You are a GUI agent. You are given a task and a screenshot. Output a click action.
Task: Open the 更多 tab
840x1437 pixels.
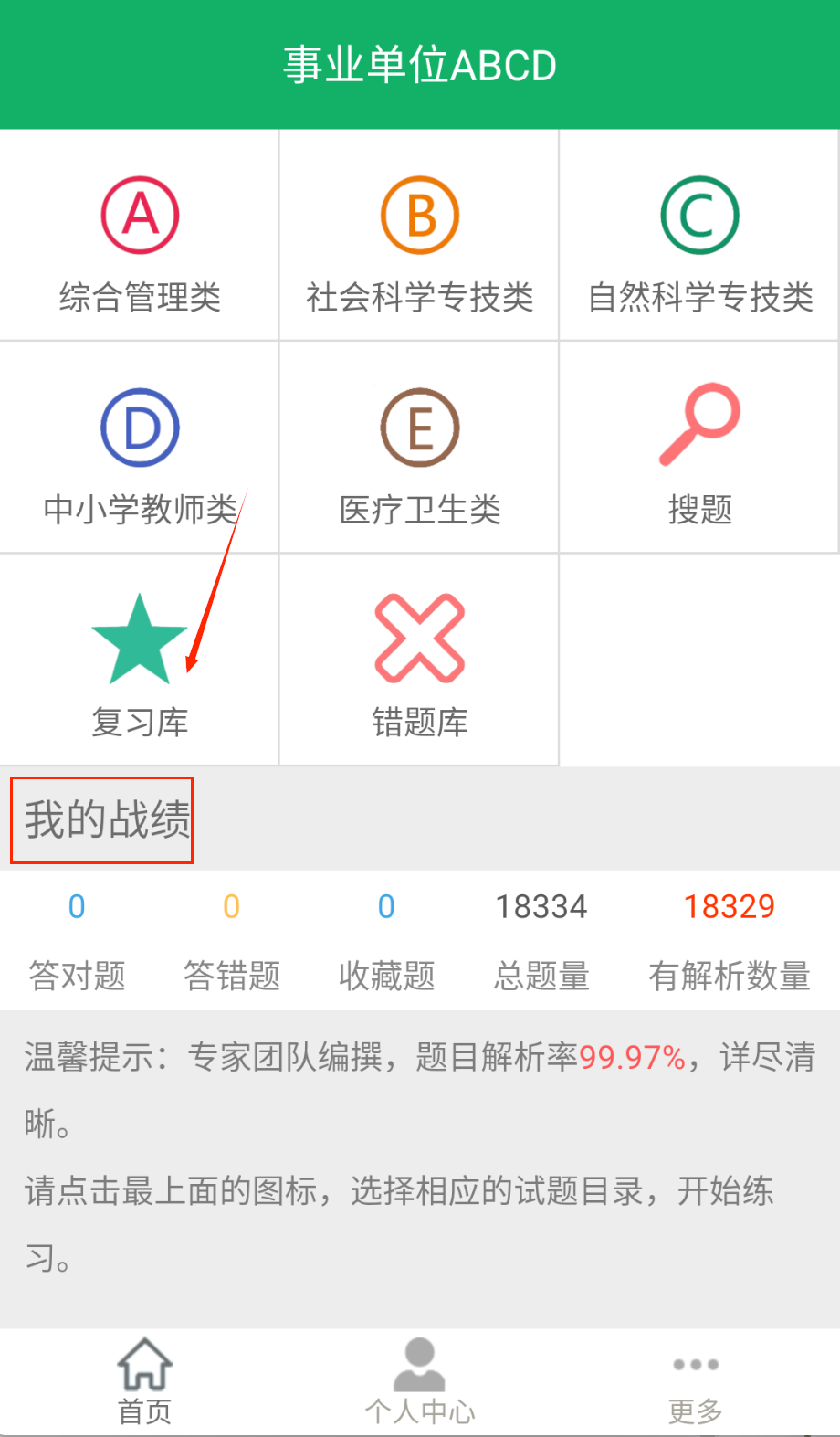click(695, 1381)
